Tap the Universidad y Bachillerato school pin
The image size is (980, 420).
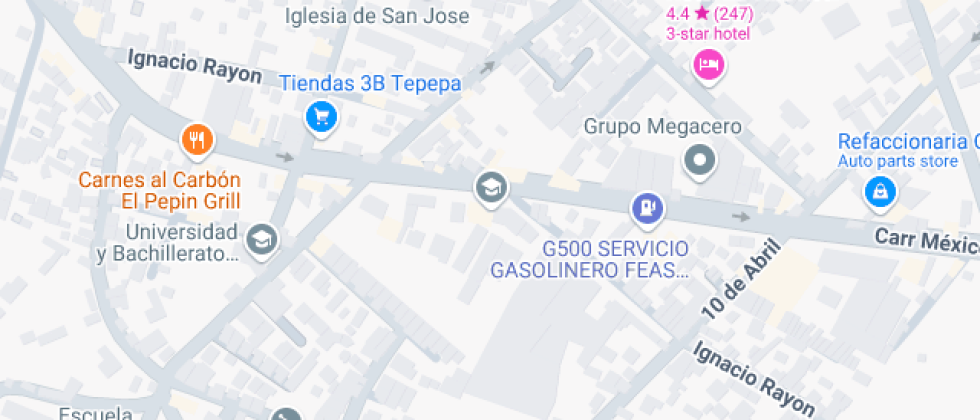(x=263, y=240)
